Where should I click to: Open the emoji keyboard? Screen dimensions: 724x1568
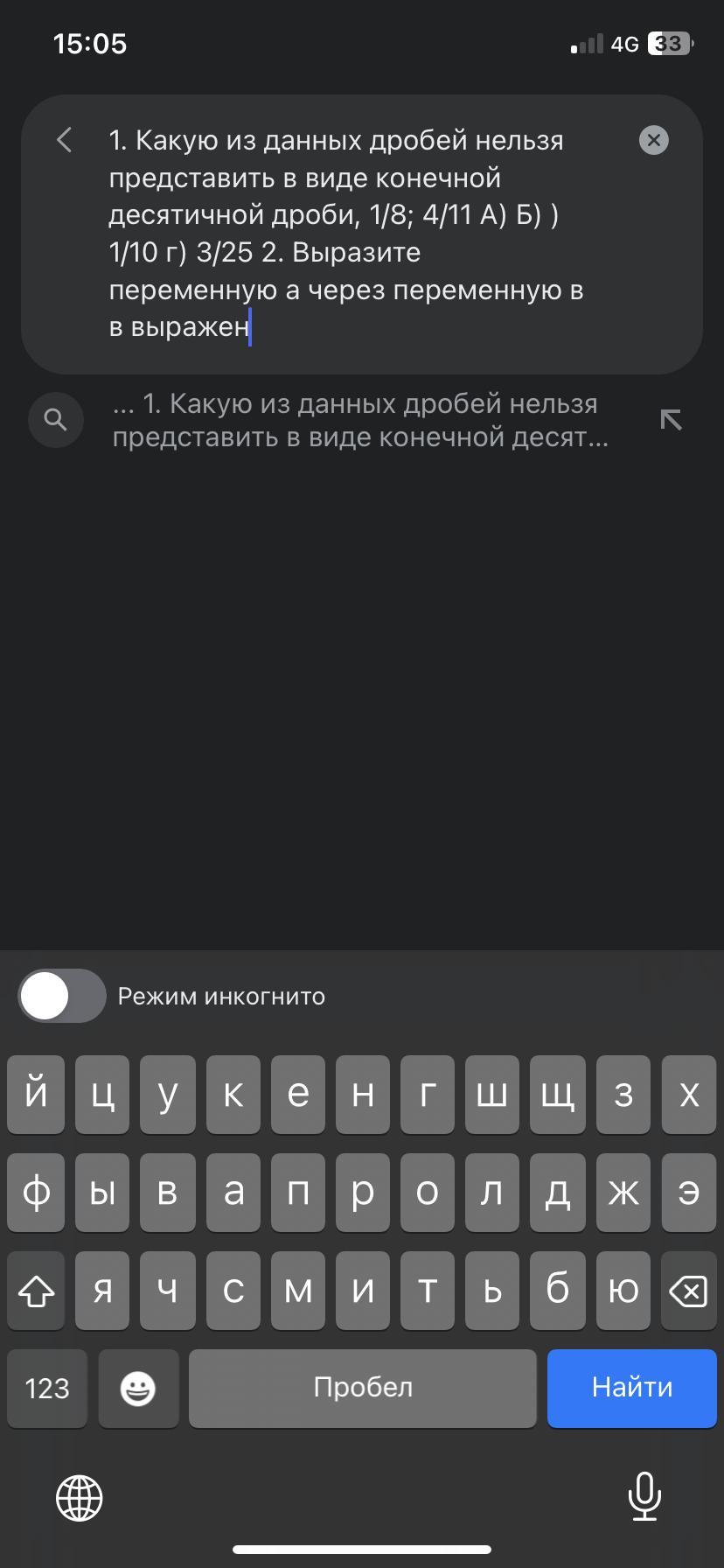[138, 1388]
